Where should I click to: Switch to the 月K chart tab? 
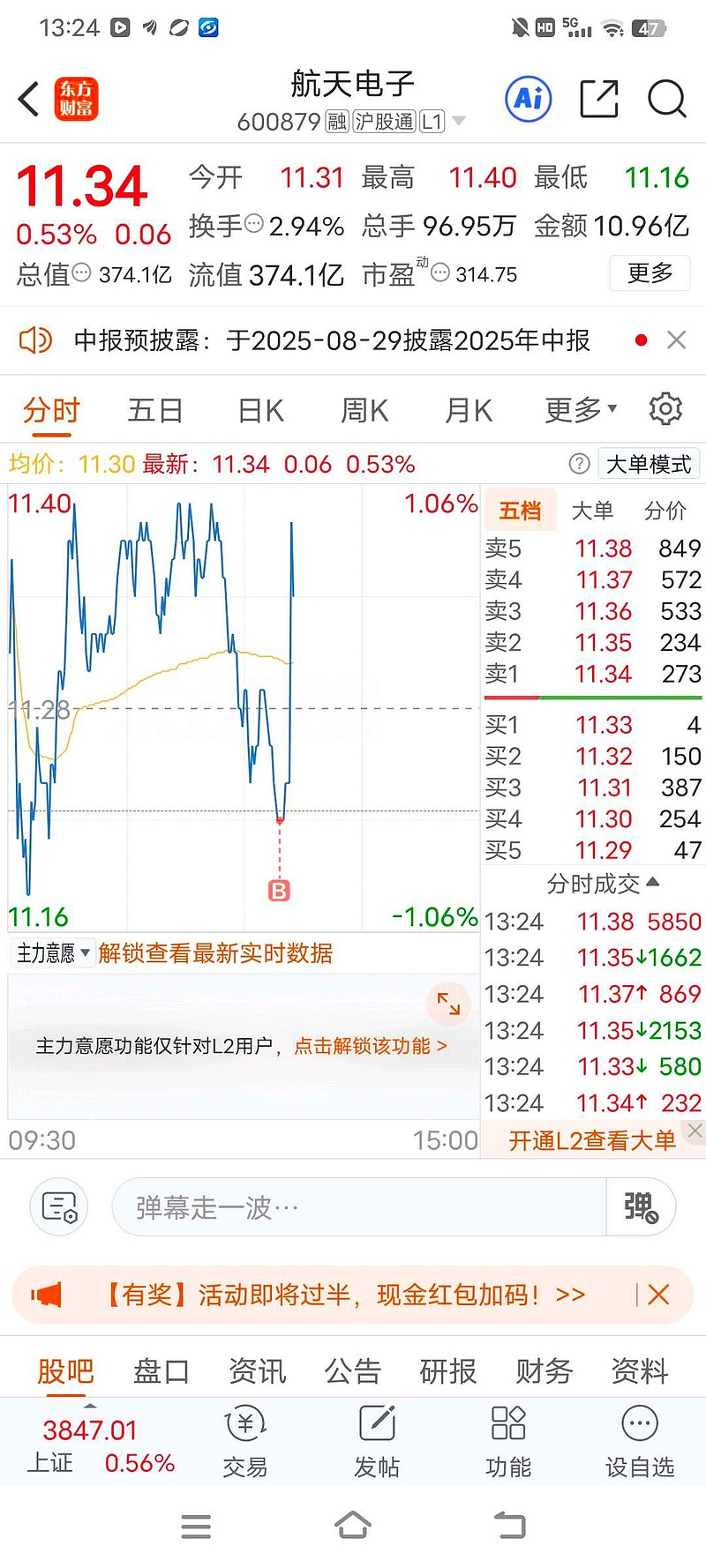point(469,410)
